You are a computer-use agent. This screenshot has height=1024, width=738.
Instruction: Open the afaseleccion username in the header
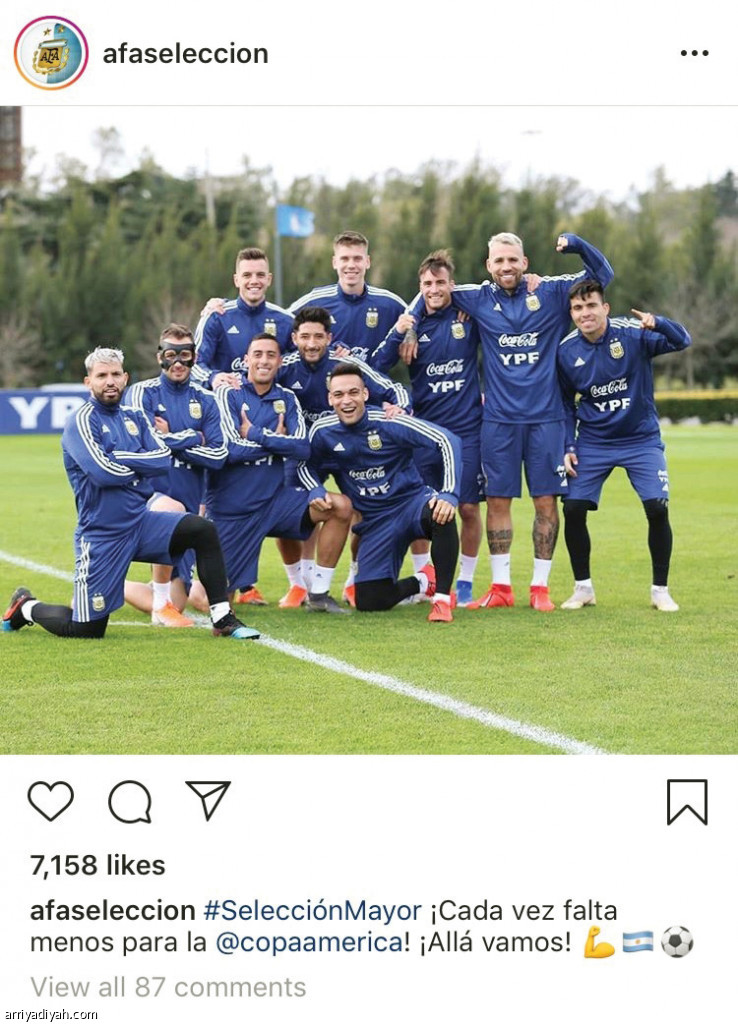[185, 54]
